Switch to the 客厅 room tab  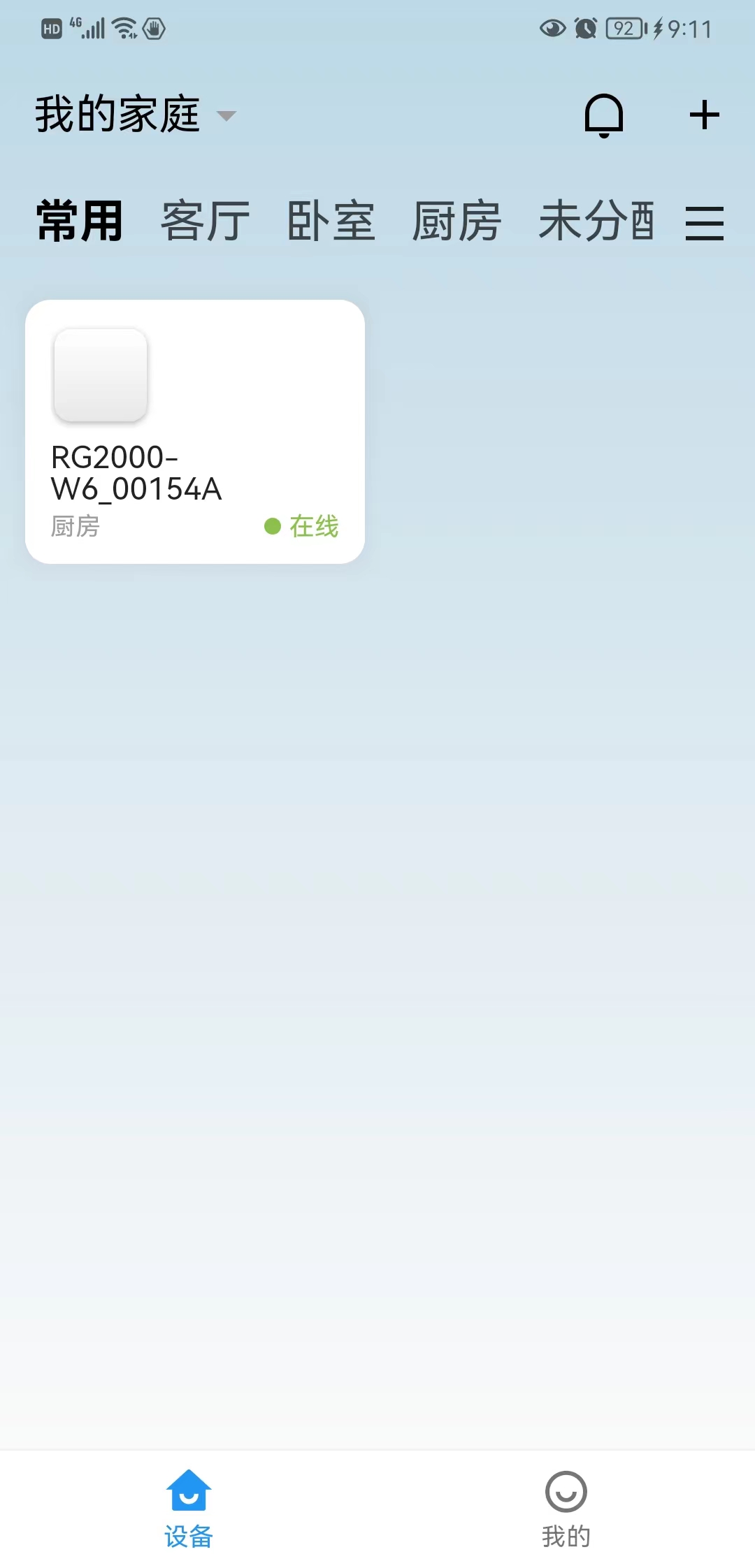tap(205, 222)
